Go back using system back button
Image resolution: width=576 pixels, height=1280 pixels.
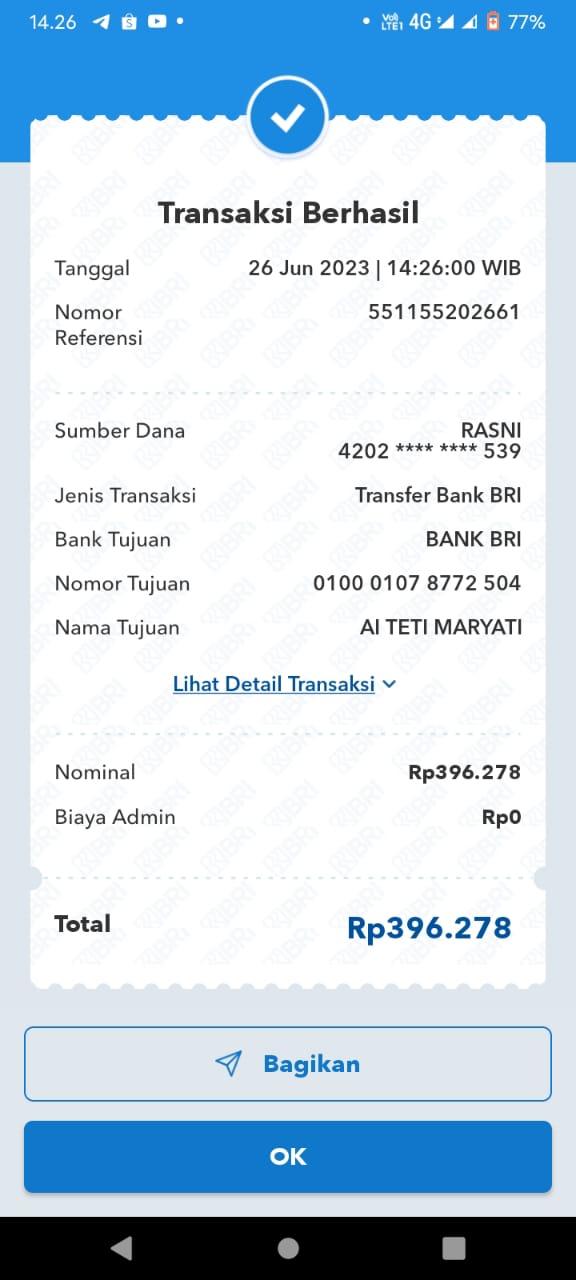(x=122, y=1248)
